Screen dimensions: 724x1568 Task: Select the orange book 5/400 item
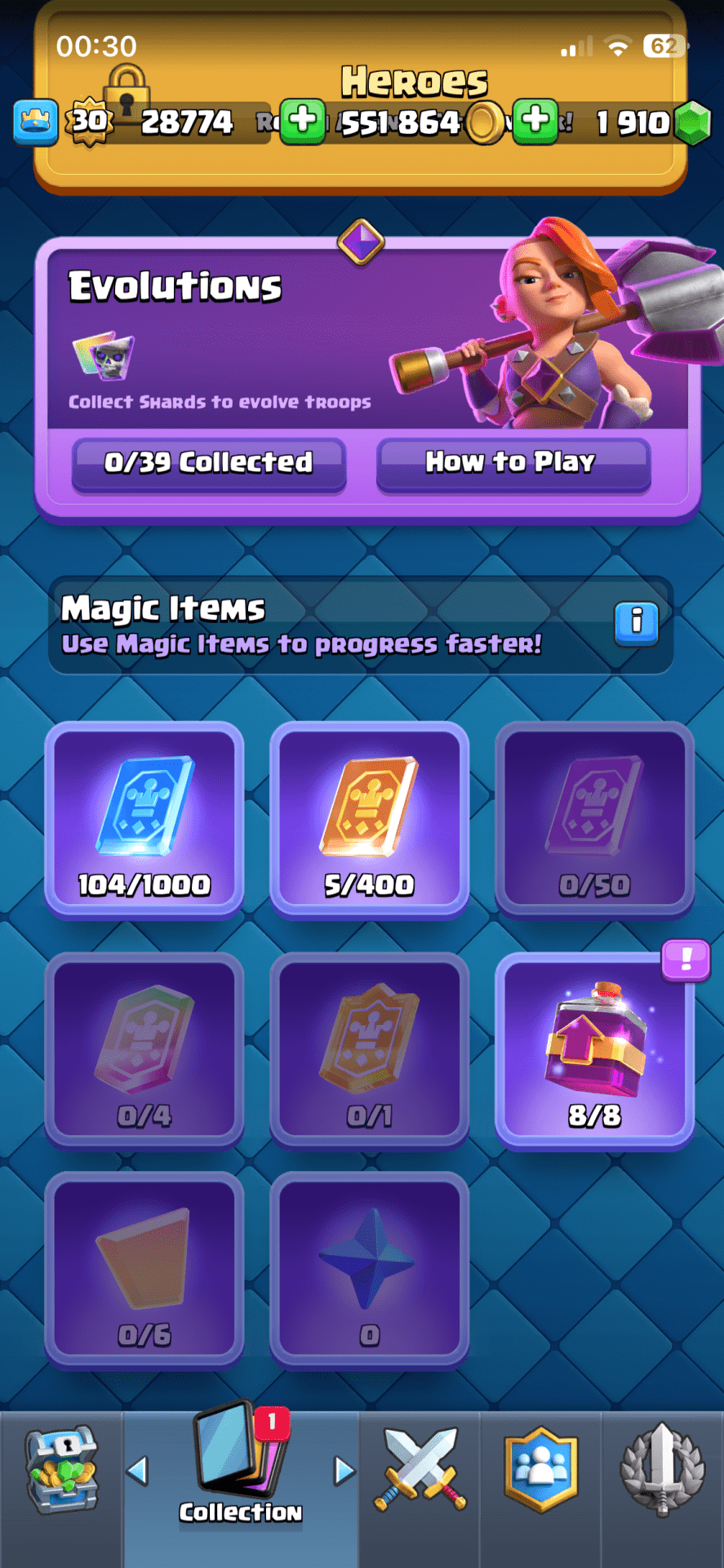click(370, 819)
